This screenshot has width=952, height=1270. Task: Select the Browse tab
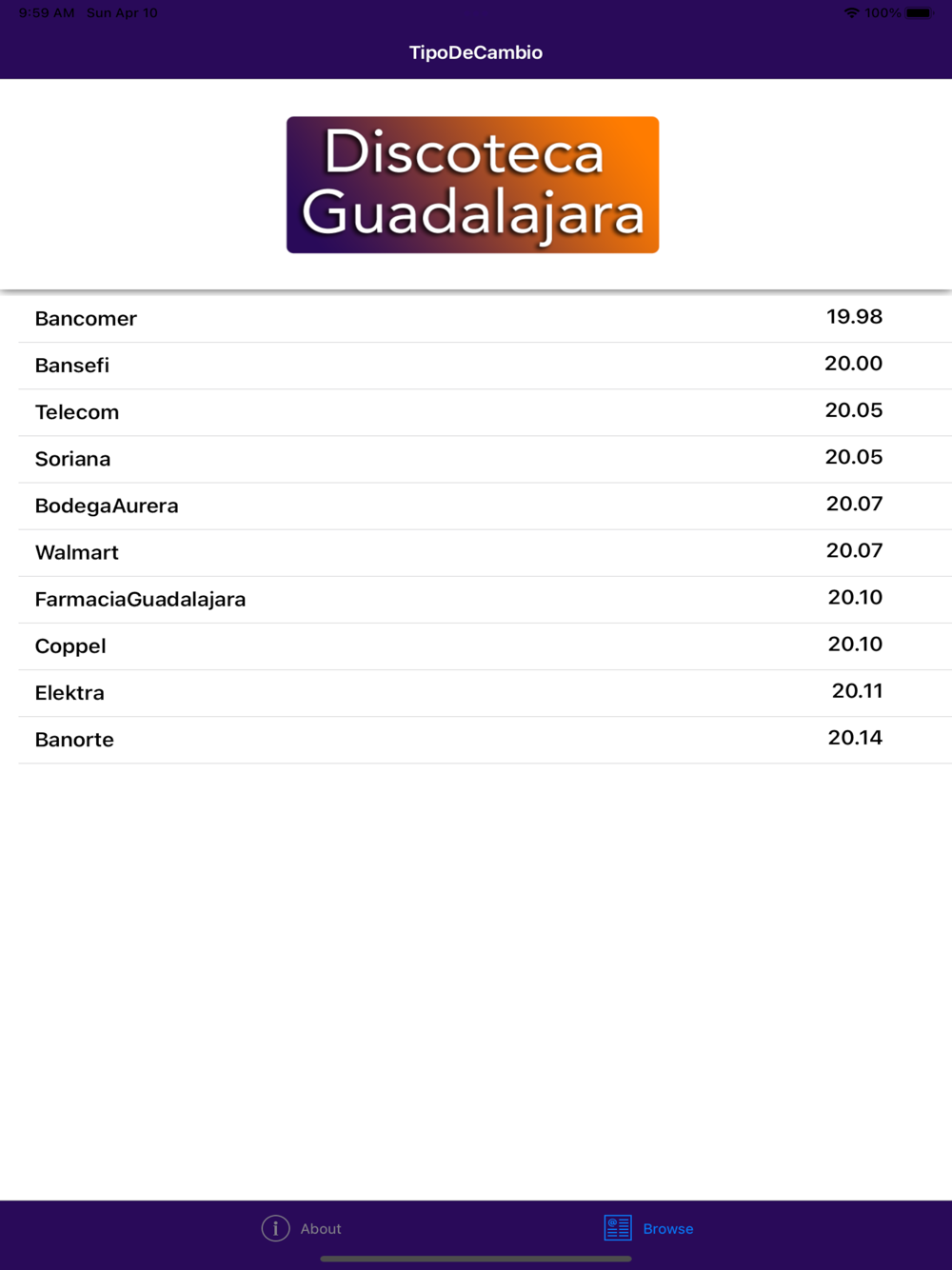649,1228
